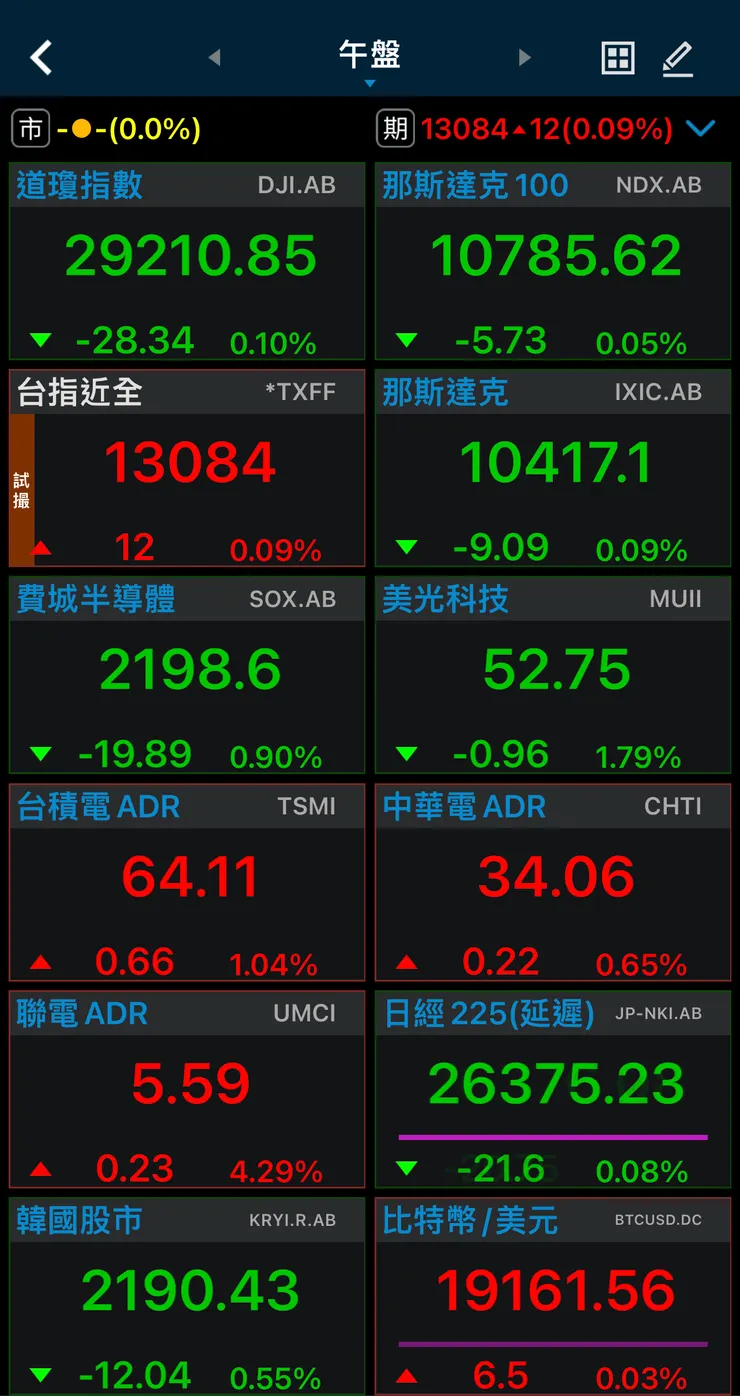This screenshot has height=1396, width=740.
Task: Tap the left arrow beside 午盤
Action: click(x=215, y=57)
